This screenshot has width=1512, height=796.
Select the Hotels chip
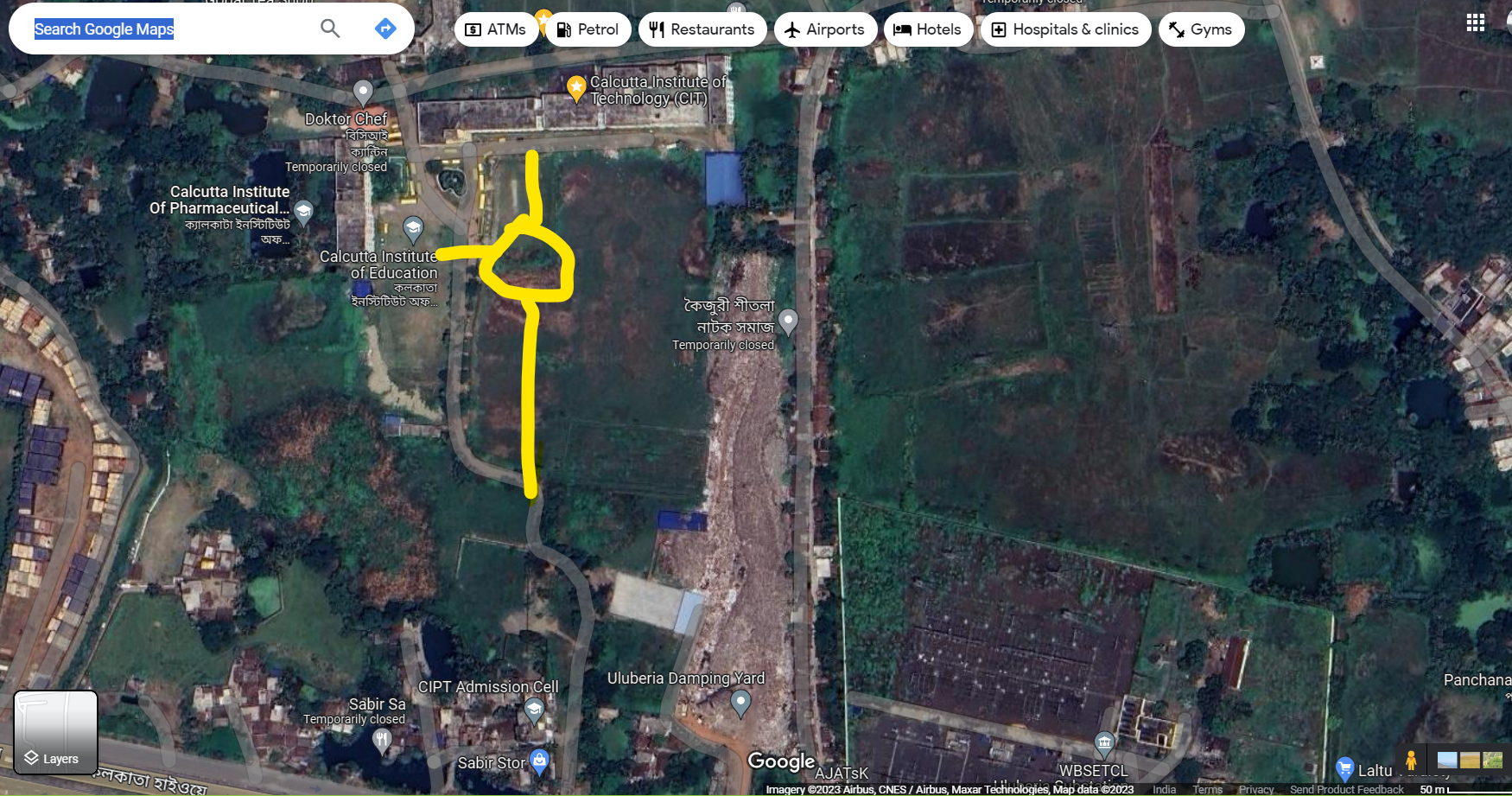927,29
